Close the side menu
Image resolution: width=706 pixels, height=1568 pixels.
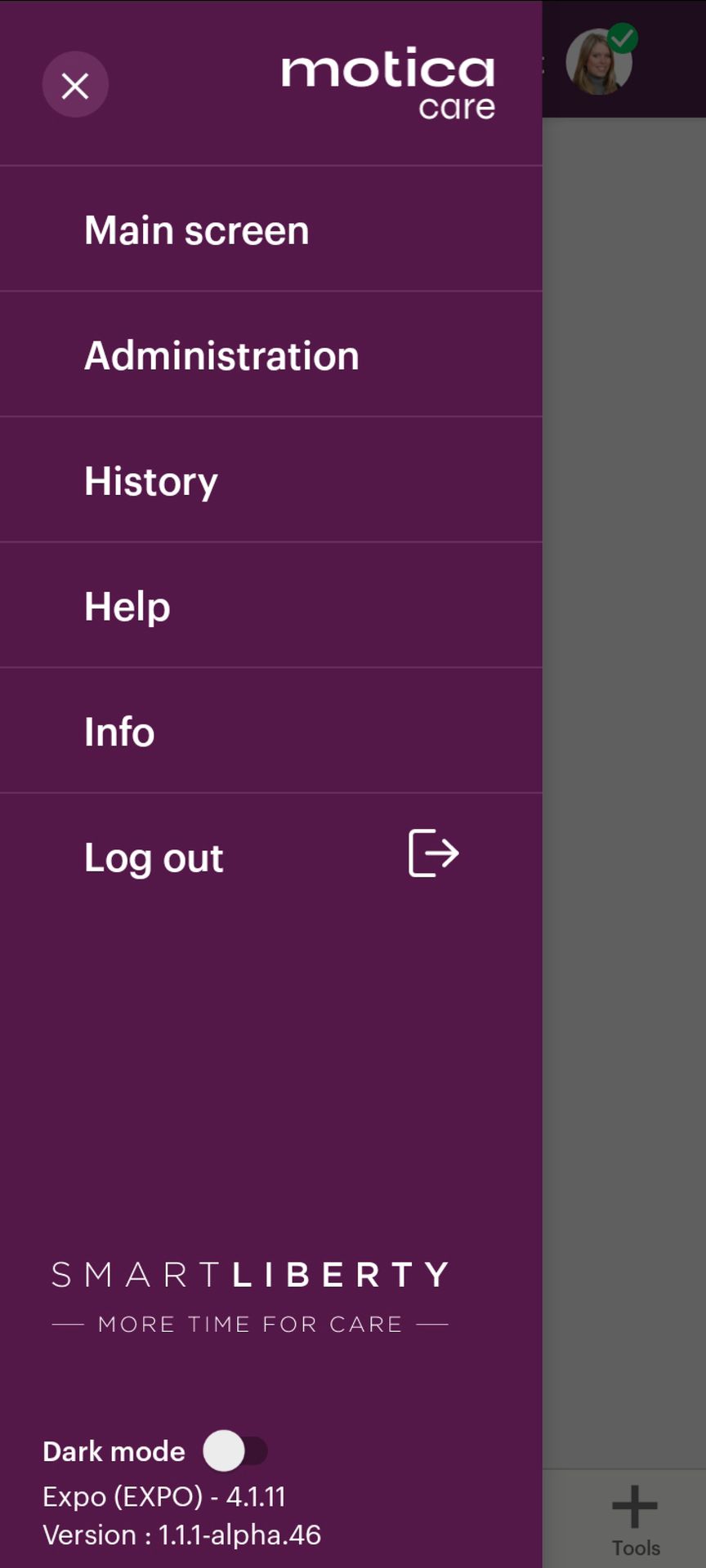click(x=75, y=85)
